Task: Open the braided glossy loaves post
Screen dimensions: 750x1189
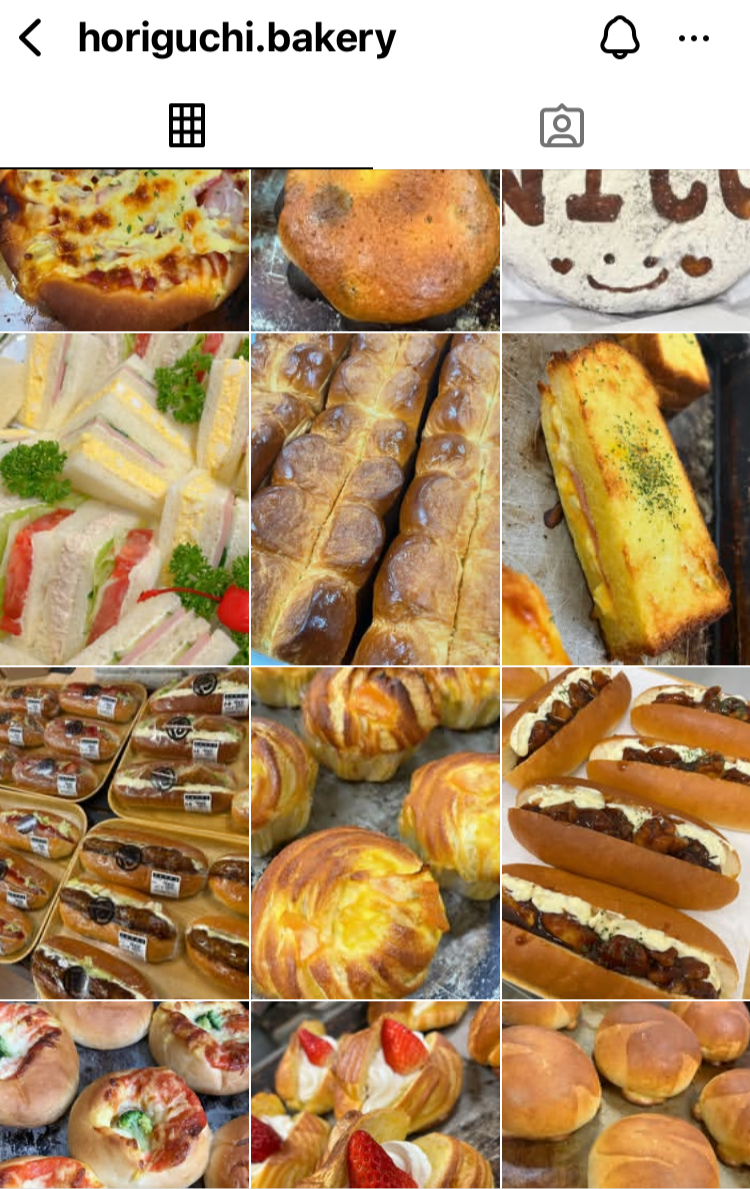Action: click(375, 499)
